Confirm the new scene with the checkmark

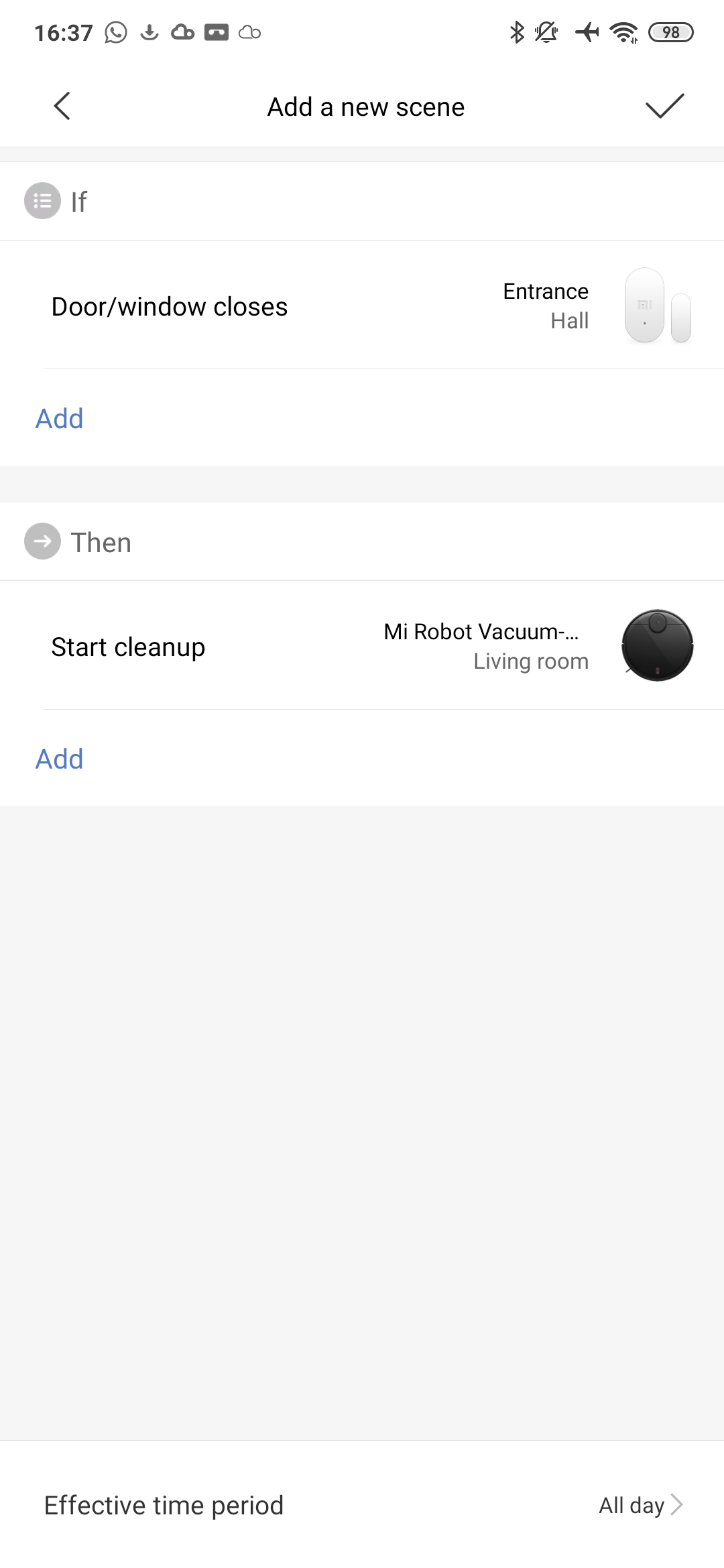pyautogui.click(x=664, y=106)
